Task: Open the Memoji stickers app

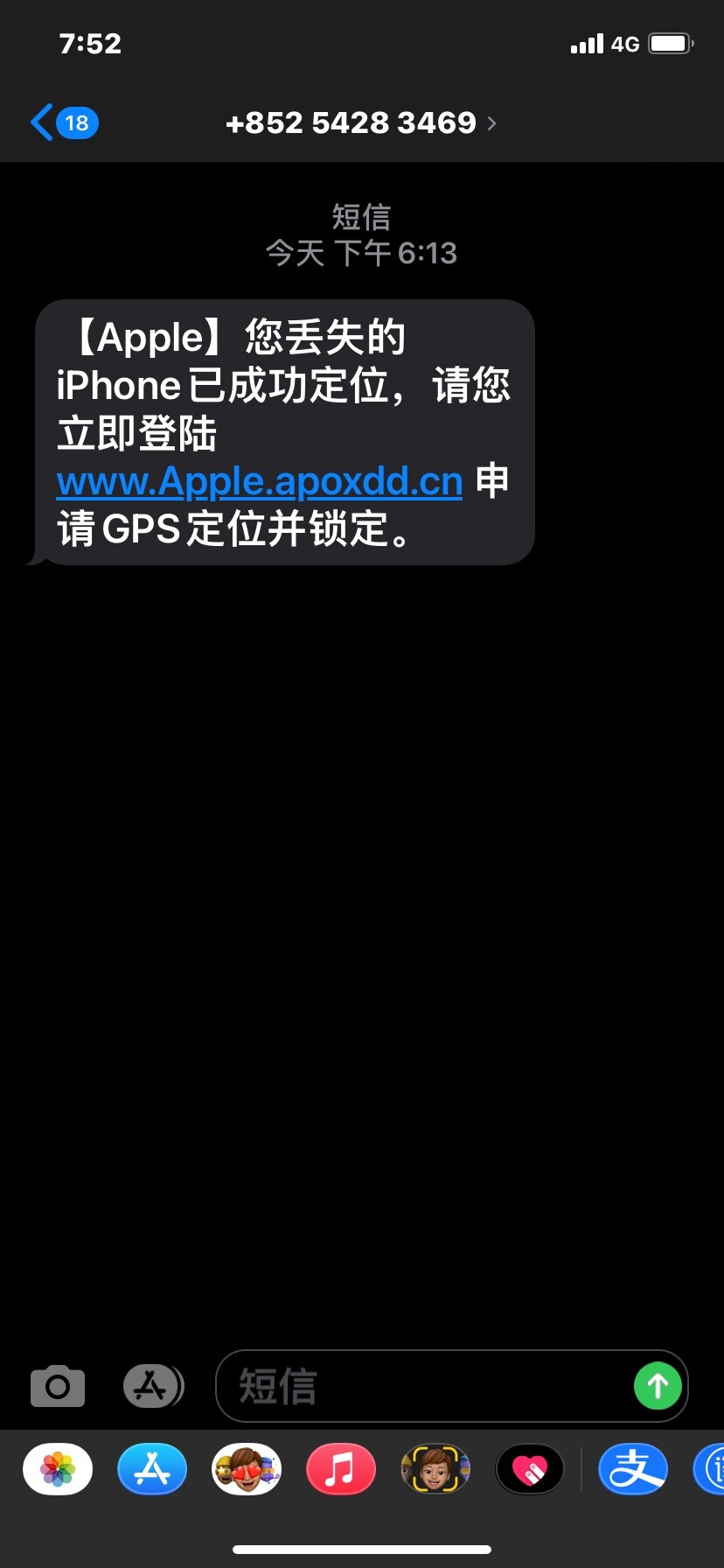Action: [x=247, y=1469]
